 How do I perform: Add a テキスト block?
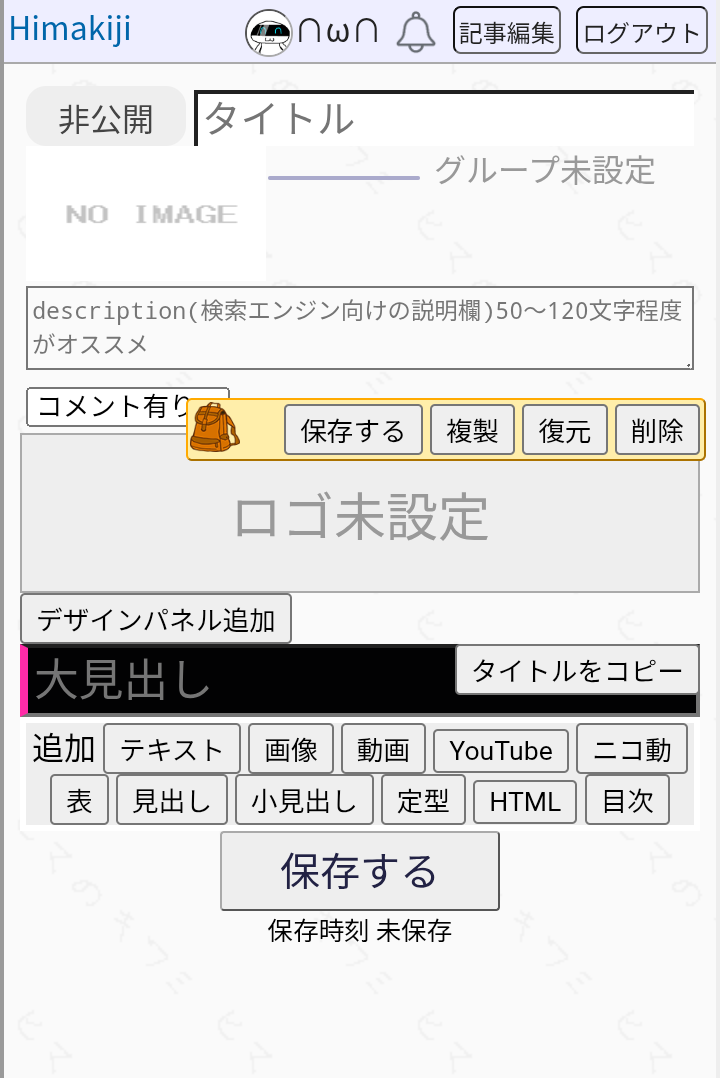(172, 749)
